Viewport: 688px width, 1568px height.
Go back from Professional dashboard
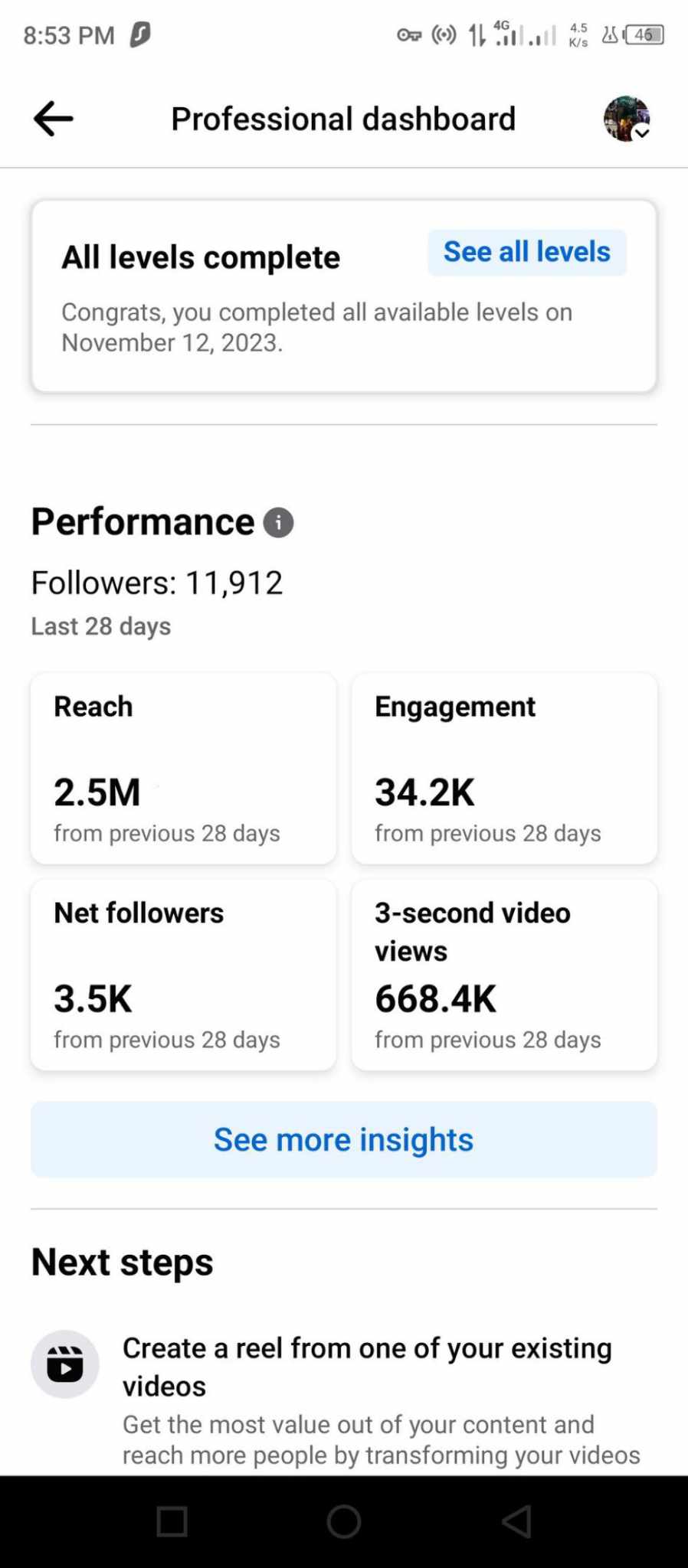click(54, 119)
